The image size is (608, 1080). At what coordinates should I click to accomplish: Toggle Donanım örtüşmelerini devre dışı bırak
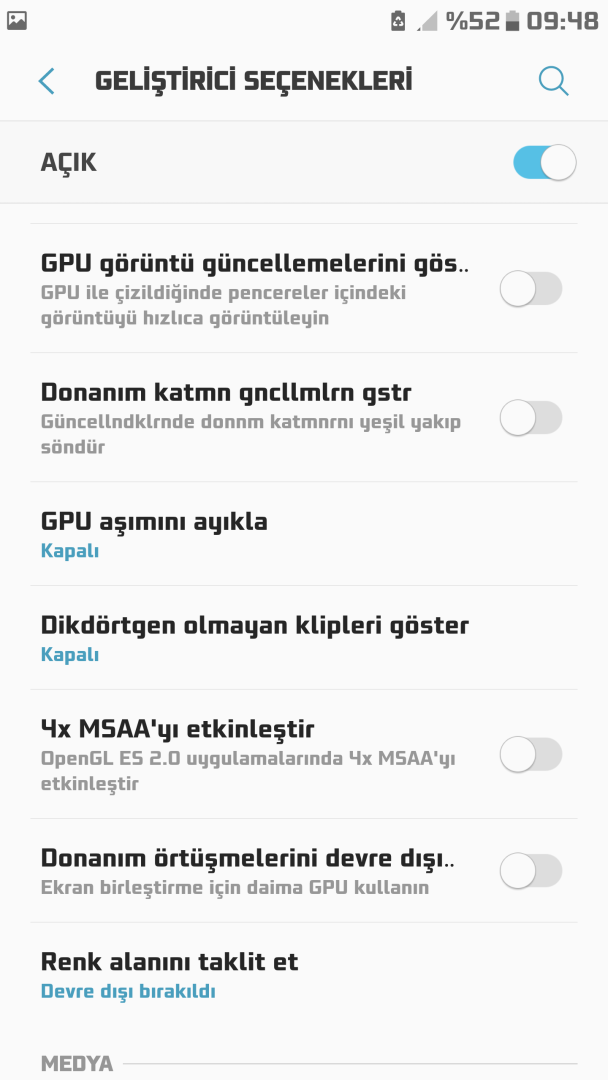tap(531, 871)
